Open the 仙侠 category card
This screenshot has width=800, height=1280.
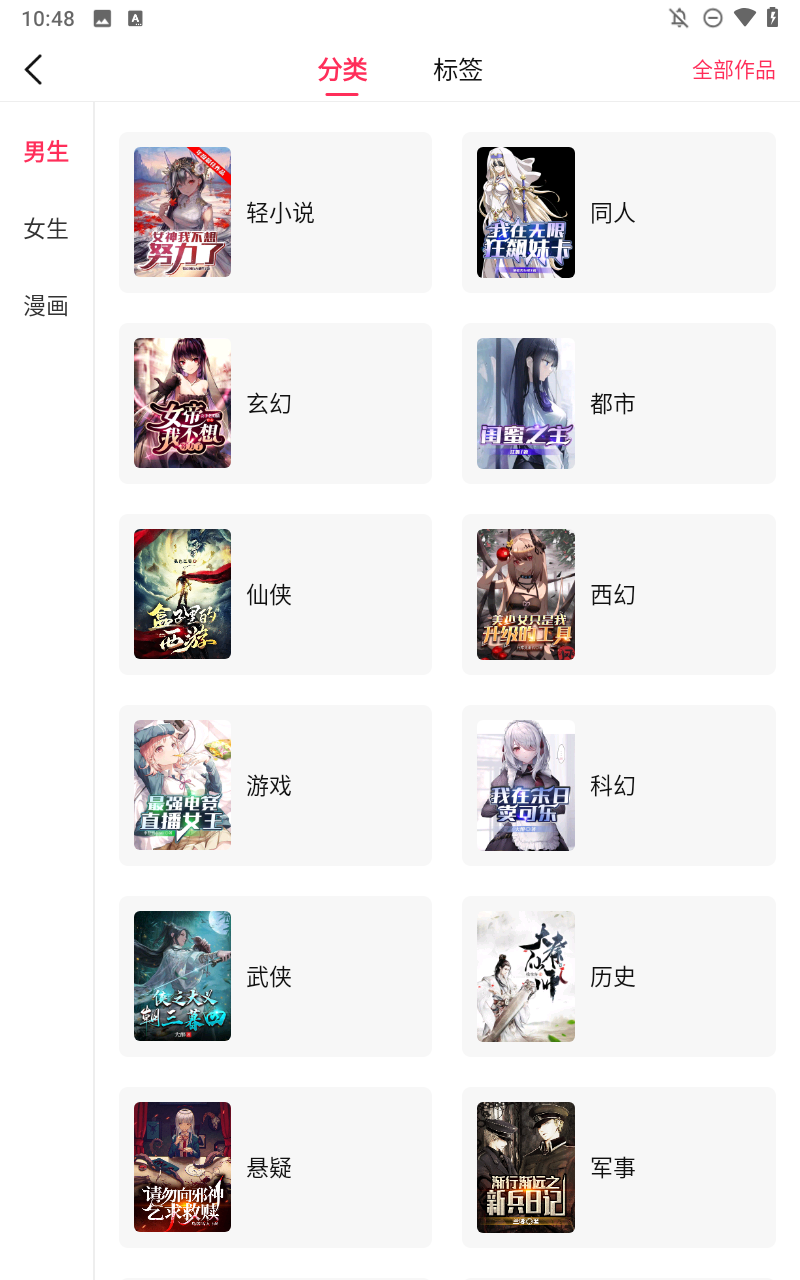pos(275,595)
